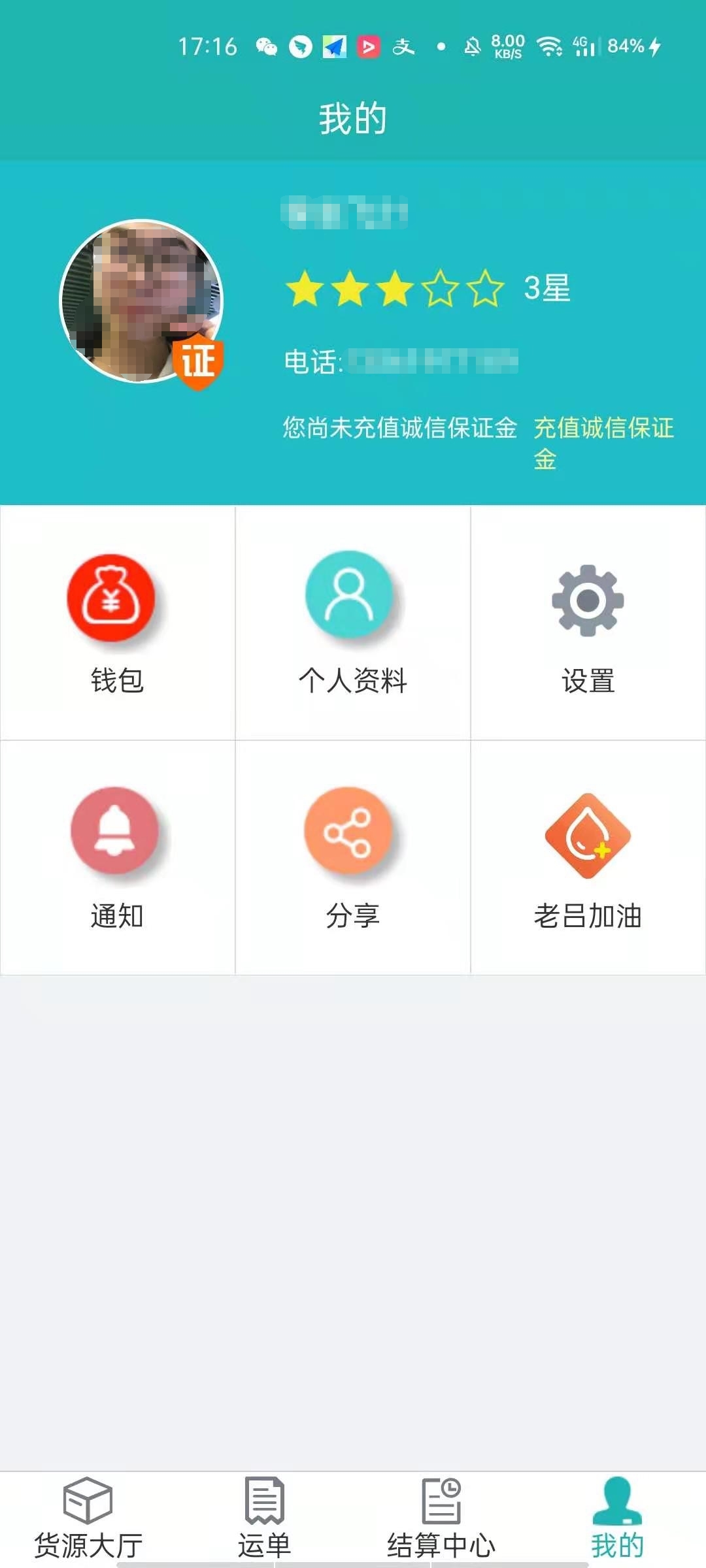706x1568 pixels.
Task: Select the 我的 tab
Action: (x=617, y=1518)
